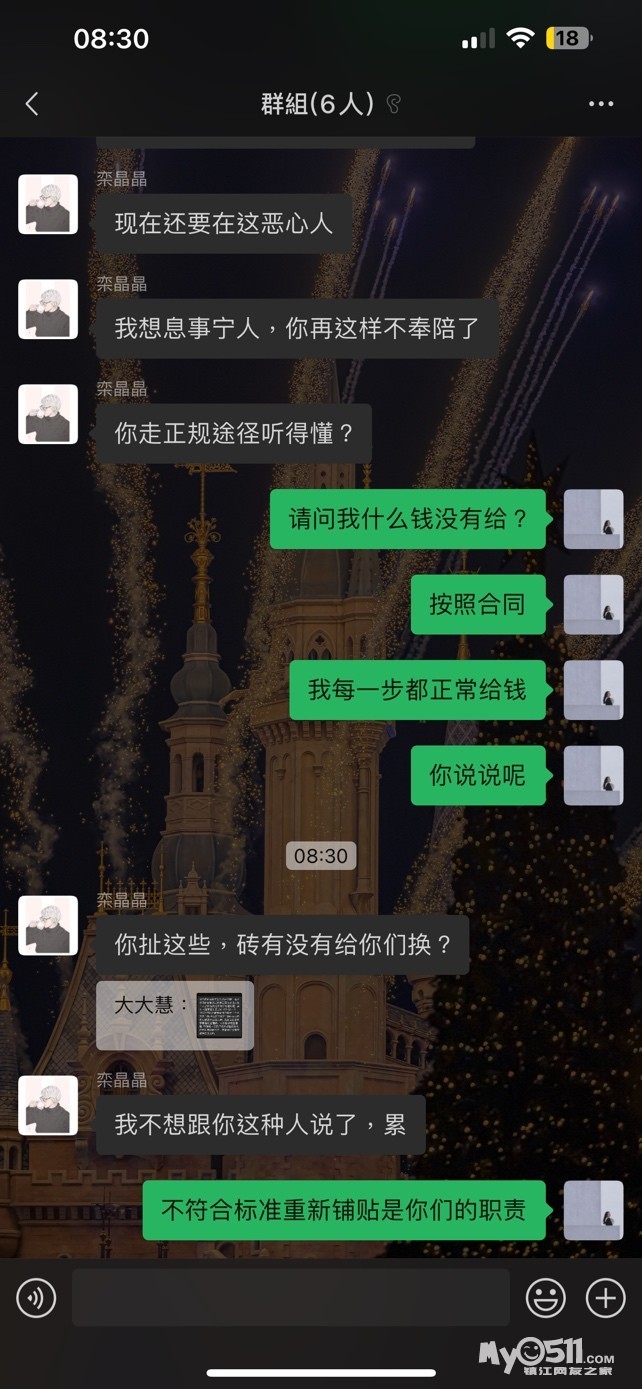642x1389 pixels.
Task: Tap my avatar beside 请问我什么钱没有给
Action: [x=594, y=519]
